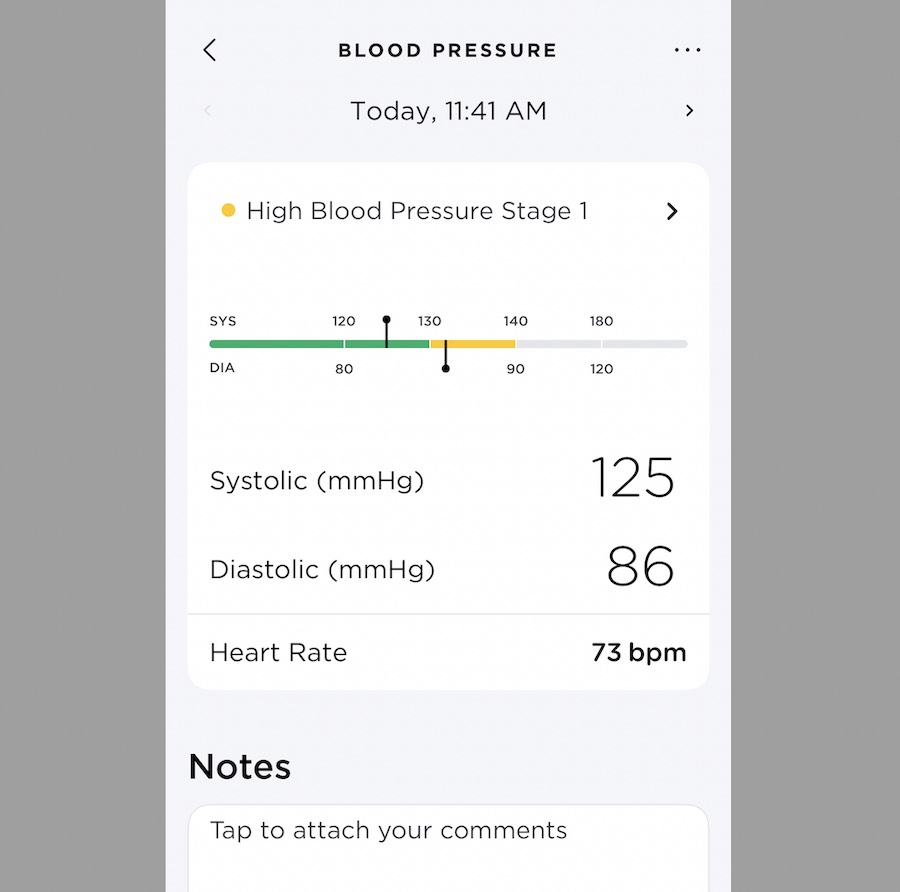Tap the notes field to attach comments
Screen dimensions: 900x892
click(448, 845)
